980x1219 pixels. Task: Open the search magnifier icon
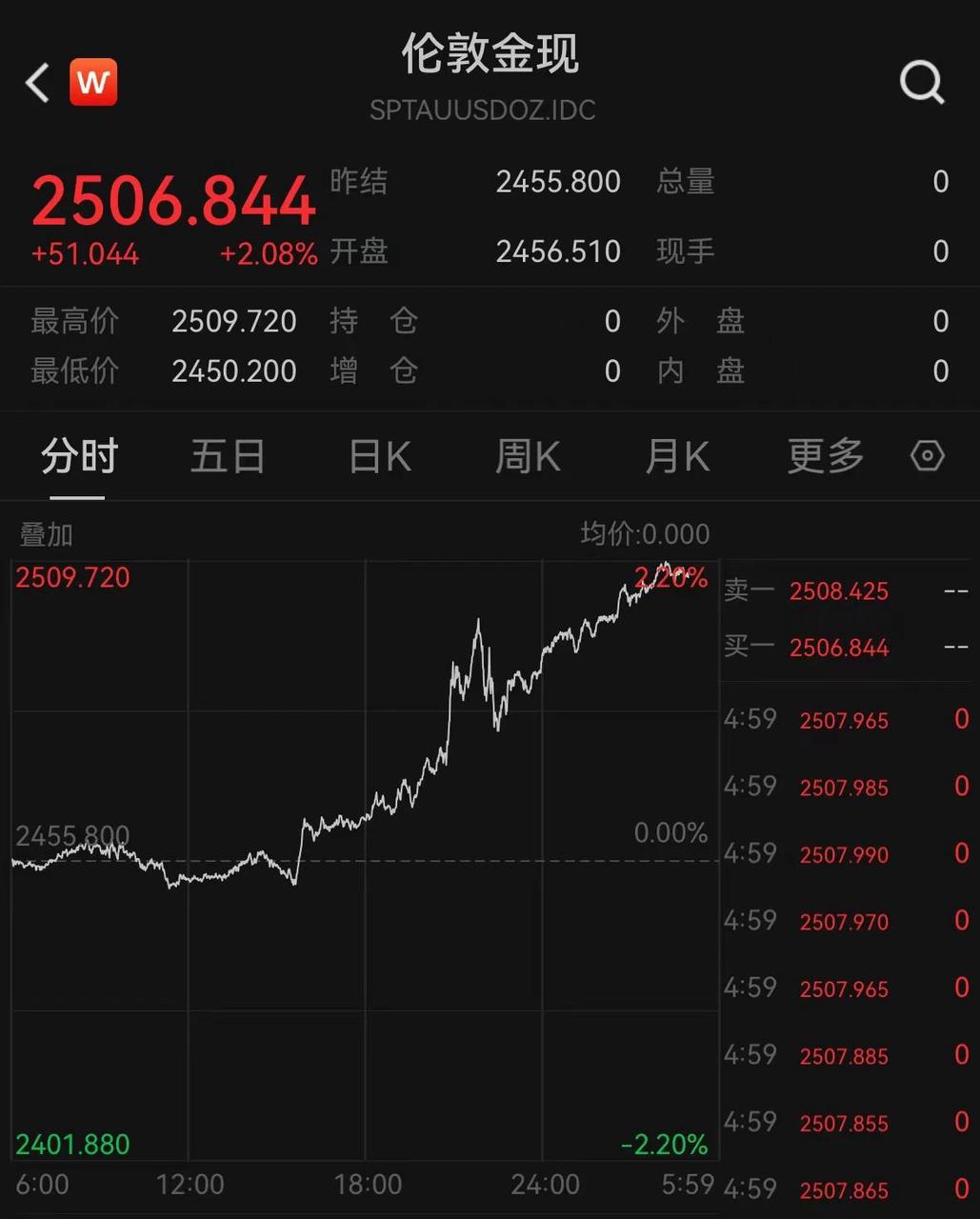[921, 83]
